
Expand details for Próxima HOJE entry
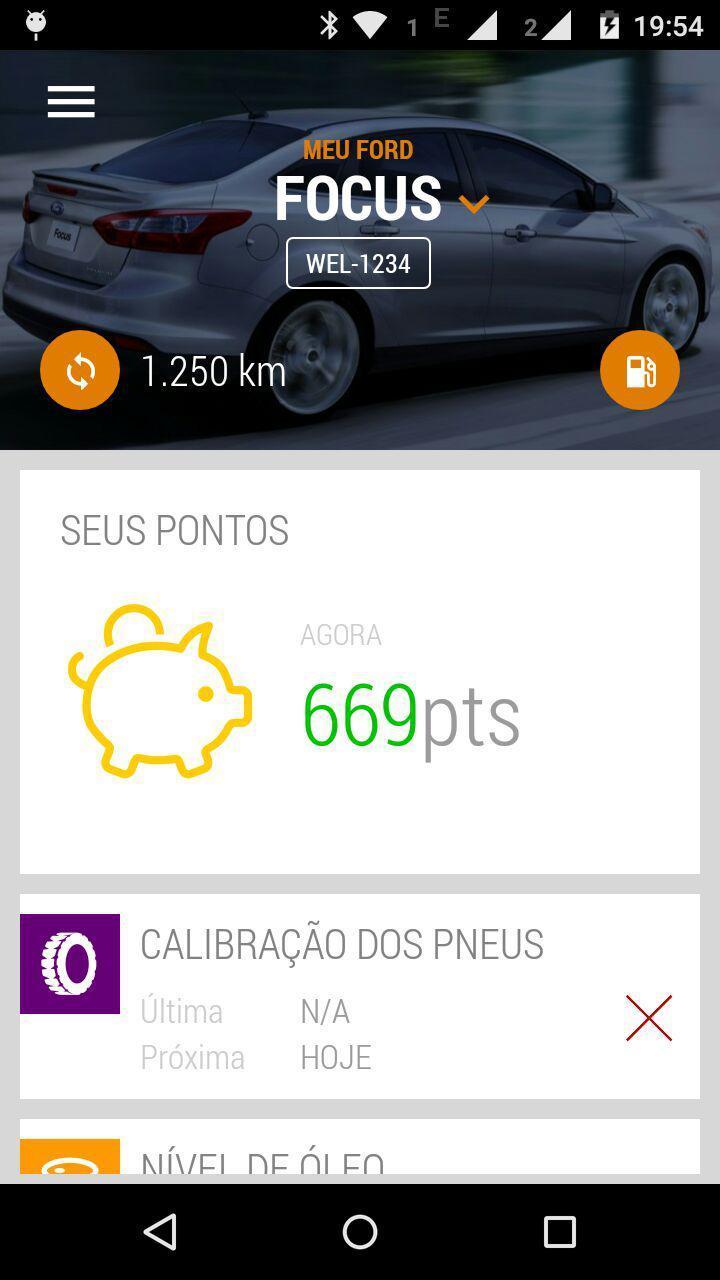(x=336, y=1056)
